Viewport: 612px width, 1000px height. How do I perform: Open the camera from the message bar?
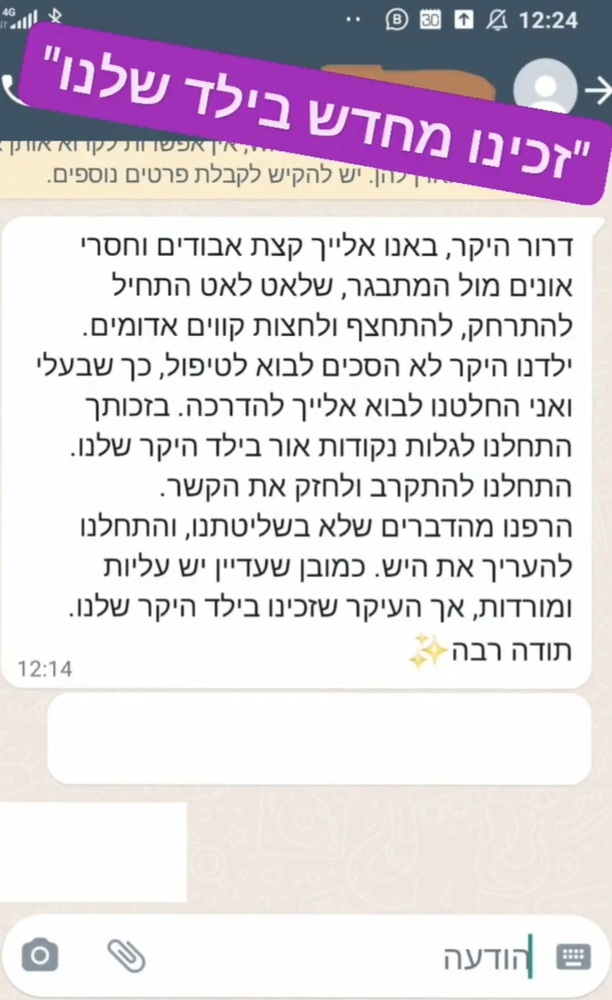coord(40,955)
